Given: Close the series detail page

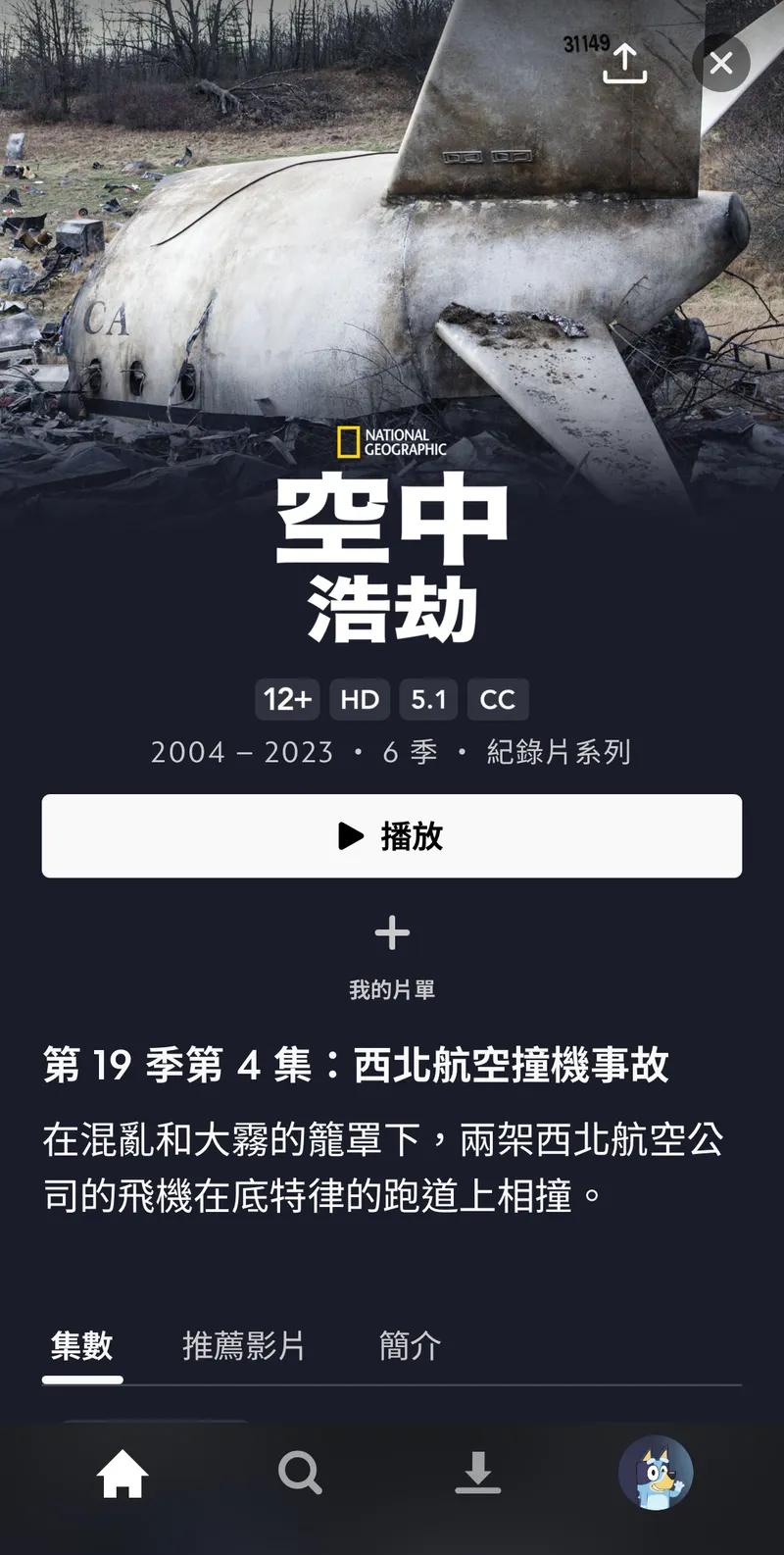Looking at the screenshot, I should coord(721,64).
